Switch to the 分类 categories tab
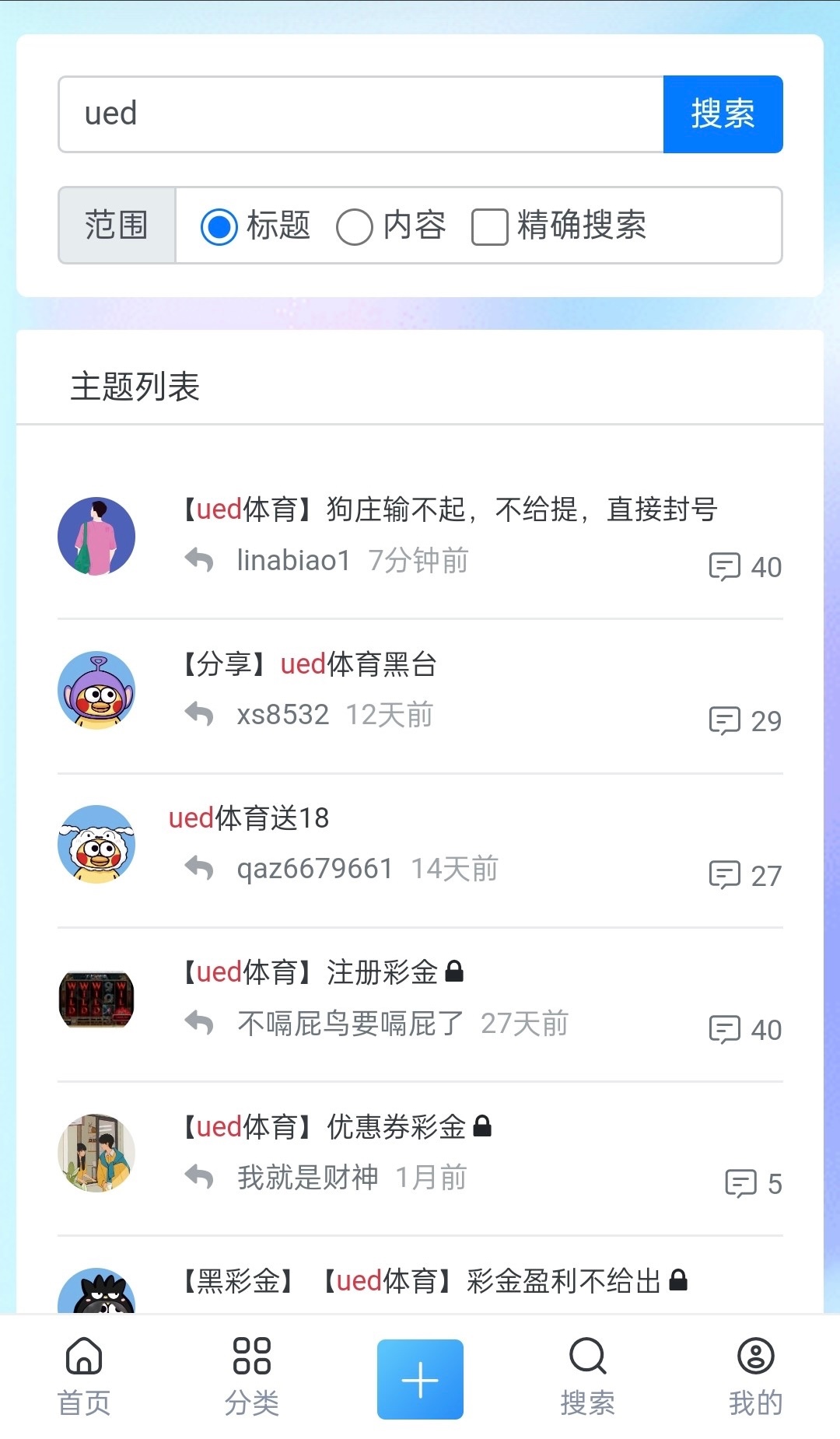The height and width of the screenshot is (1439, 840). 252,1377
